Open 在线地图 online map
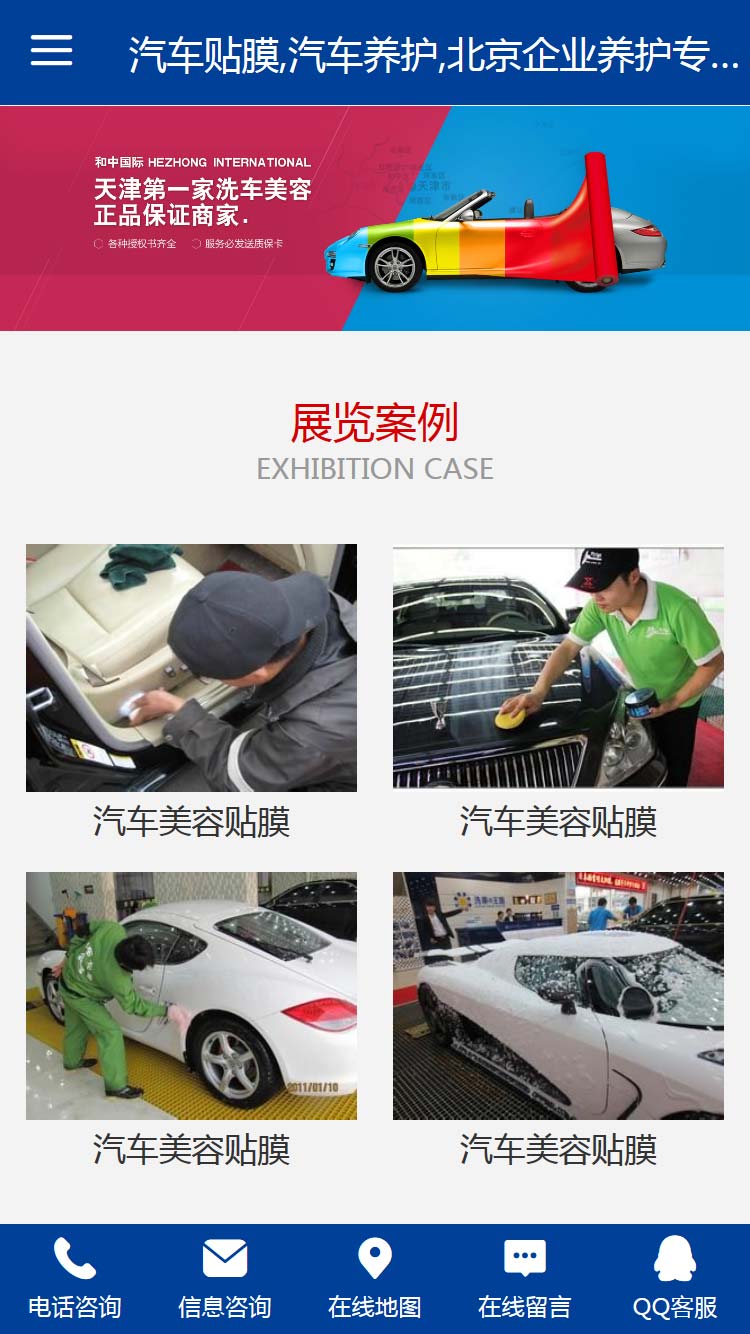The width and height of the screenshot is (750, 1334). tap(375, 1278)
